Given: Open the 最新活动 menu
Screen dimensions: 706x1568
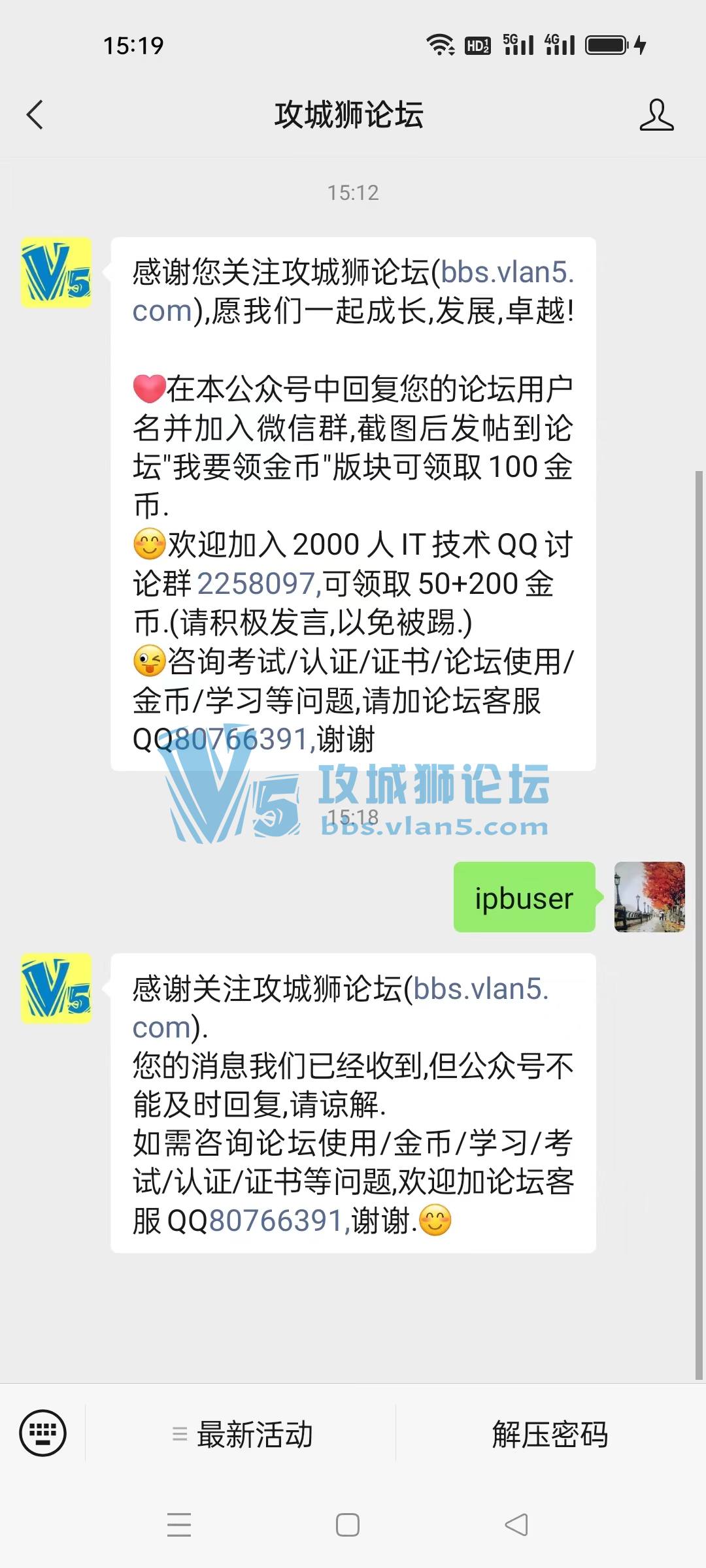Looking at the screenshot, I should pyautogui.click(x=242, y=1434).
